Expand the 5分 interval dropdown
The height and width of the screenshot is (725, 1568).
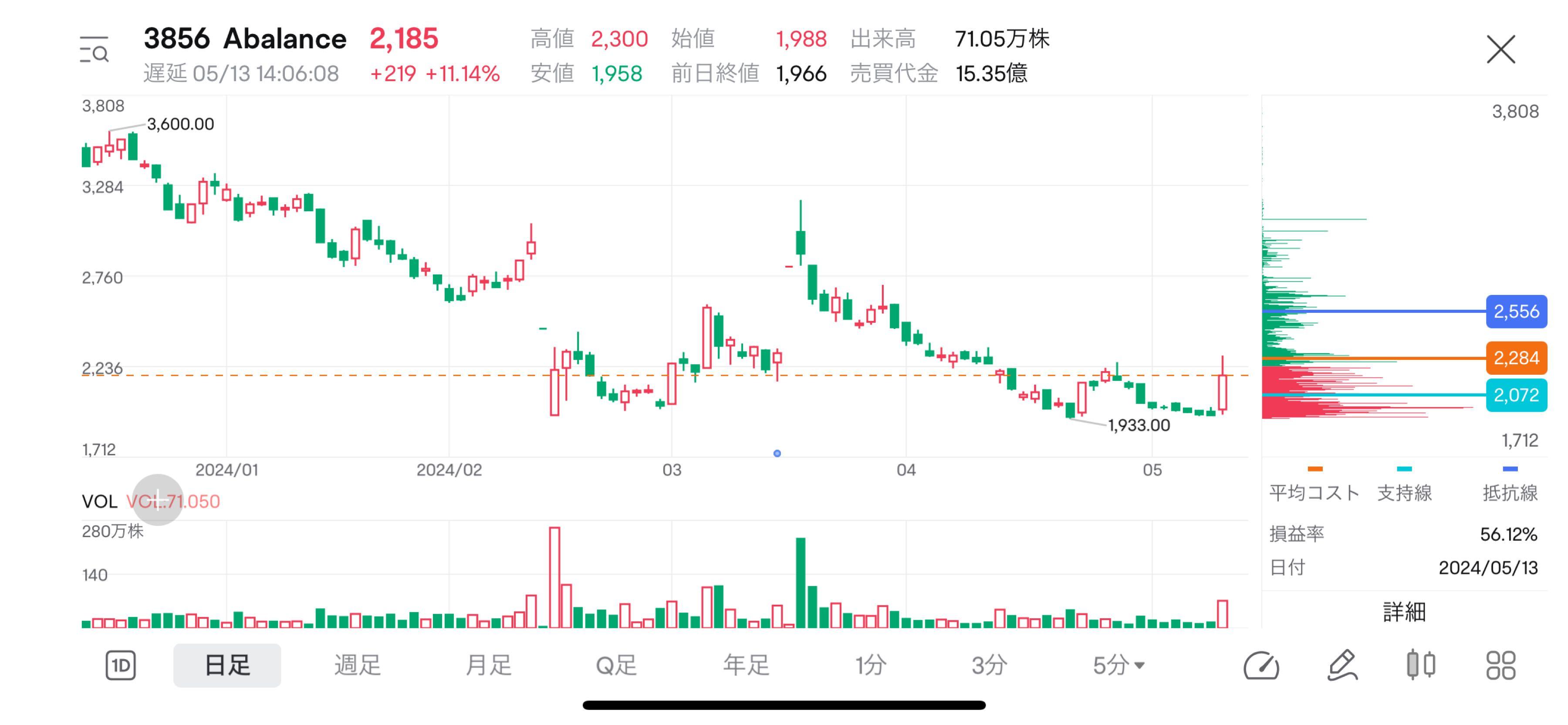coord(1119,665)
